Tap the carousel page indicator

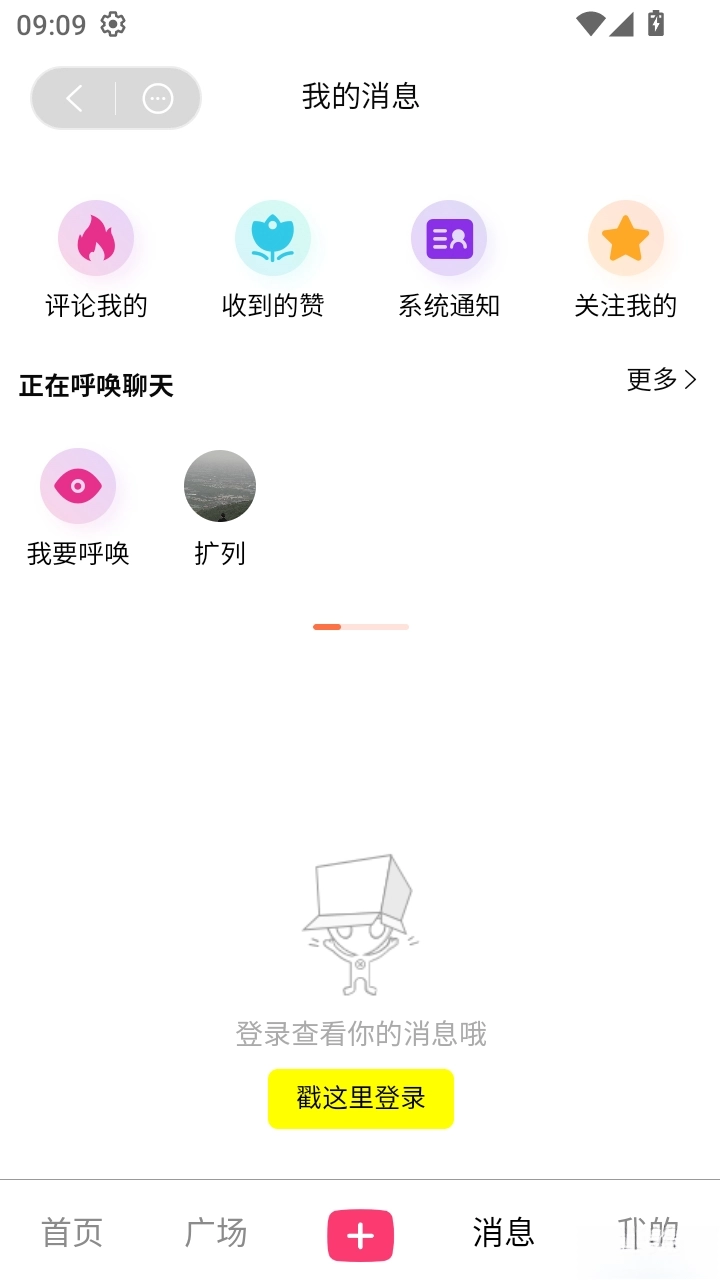(360, 627)
